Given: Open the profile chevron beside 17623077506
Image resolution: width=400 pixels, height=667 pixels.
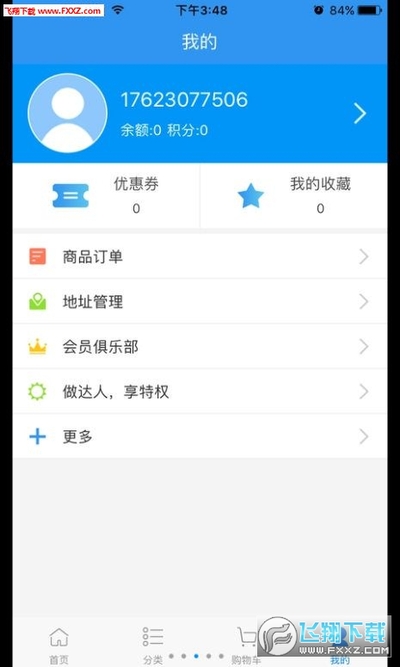Looking at the screenshot, I should tap(360, 114).
